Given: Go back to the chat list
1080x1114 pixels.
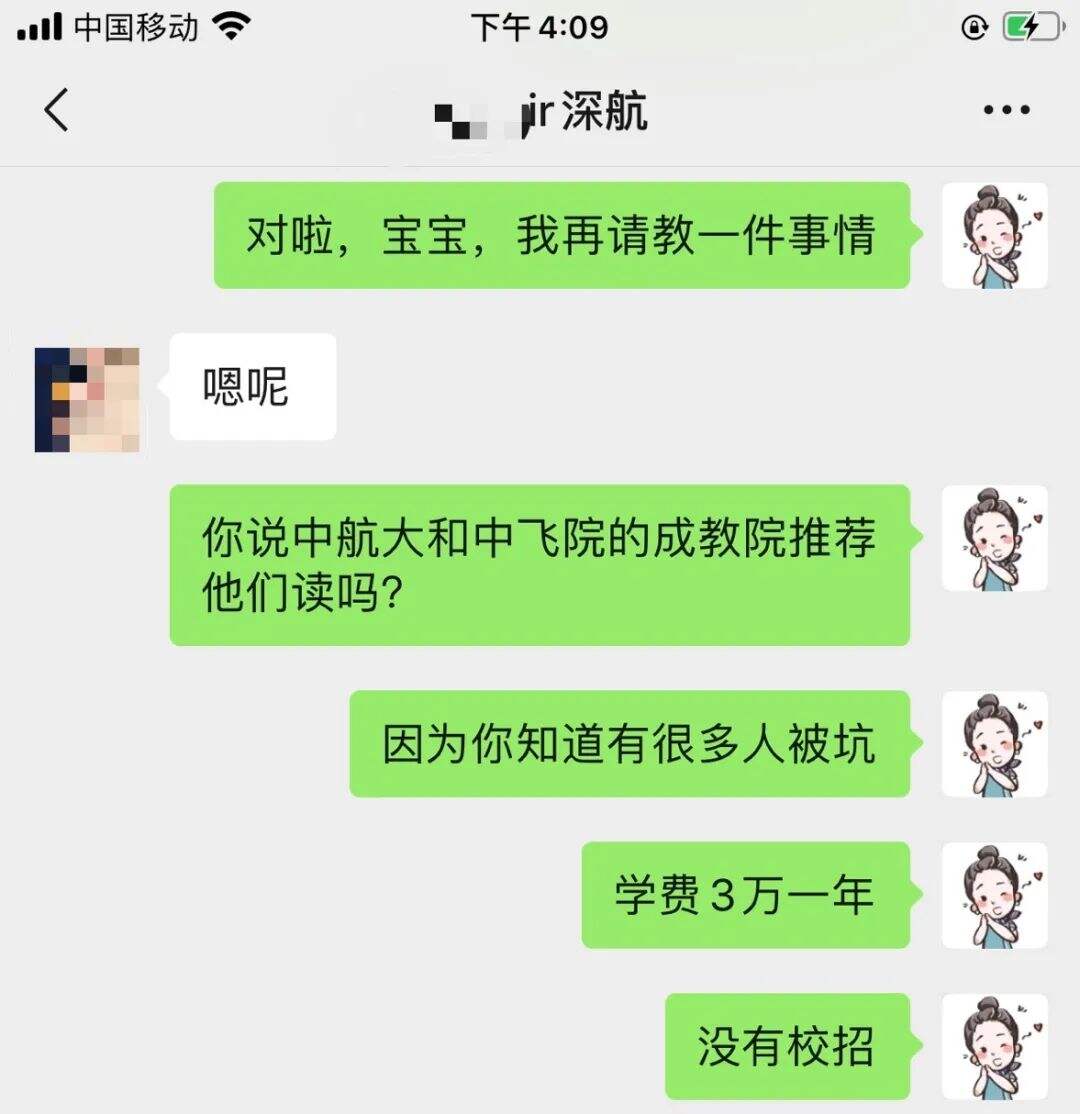Looking at the screenshot, I should (57, 110).
